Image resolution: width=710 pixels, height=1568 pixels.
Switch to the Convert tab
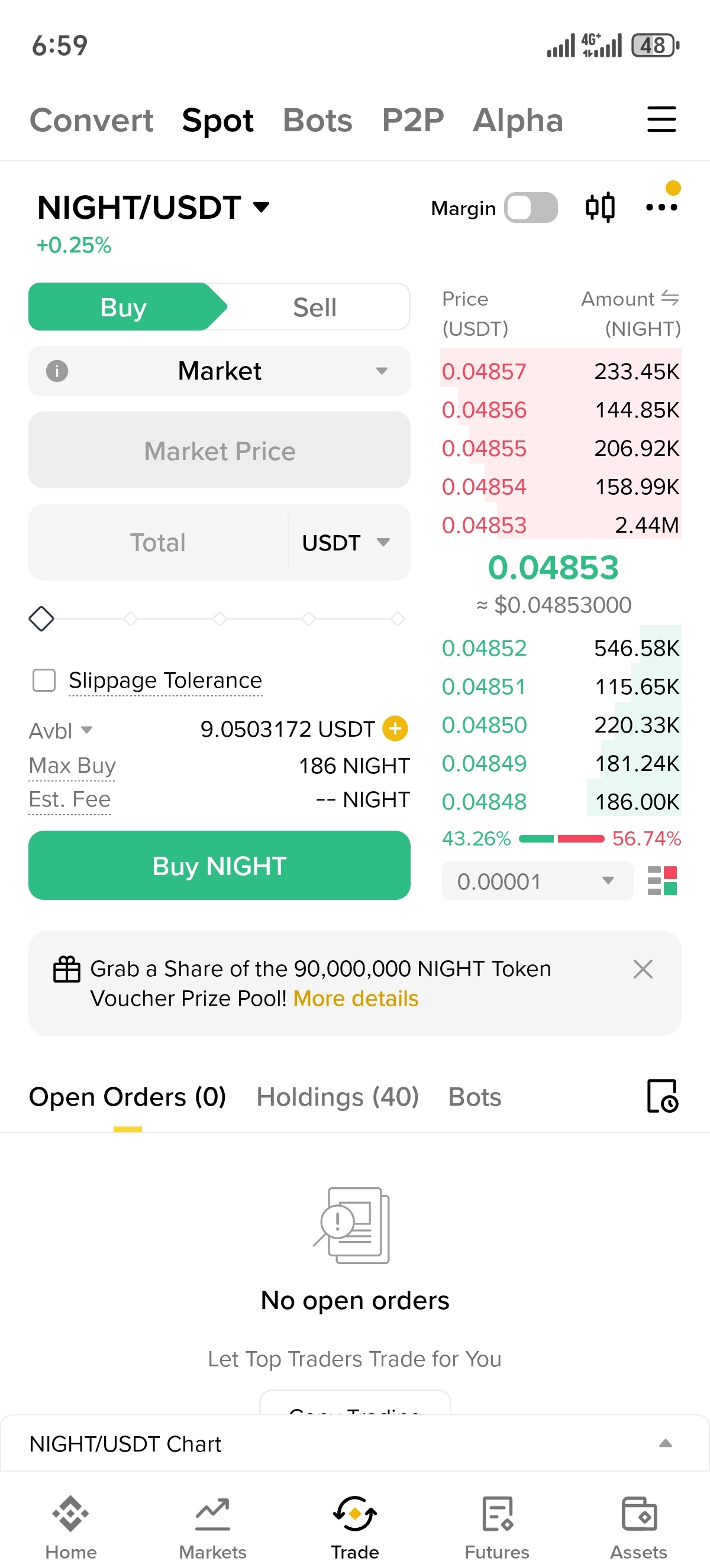coord(91,121)
